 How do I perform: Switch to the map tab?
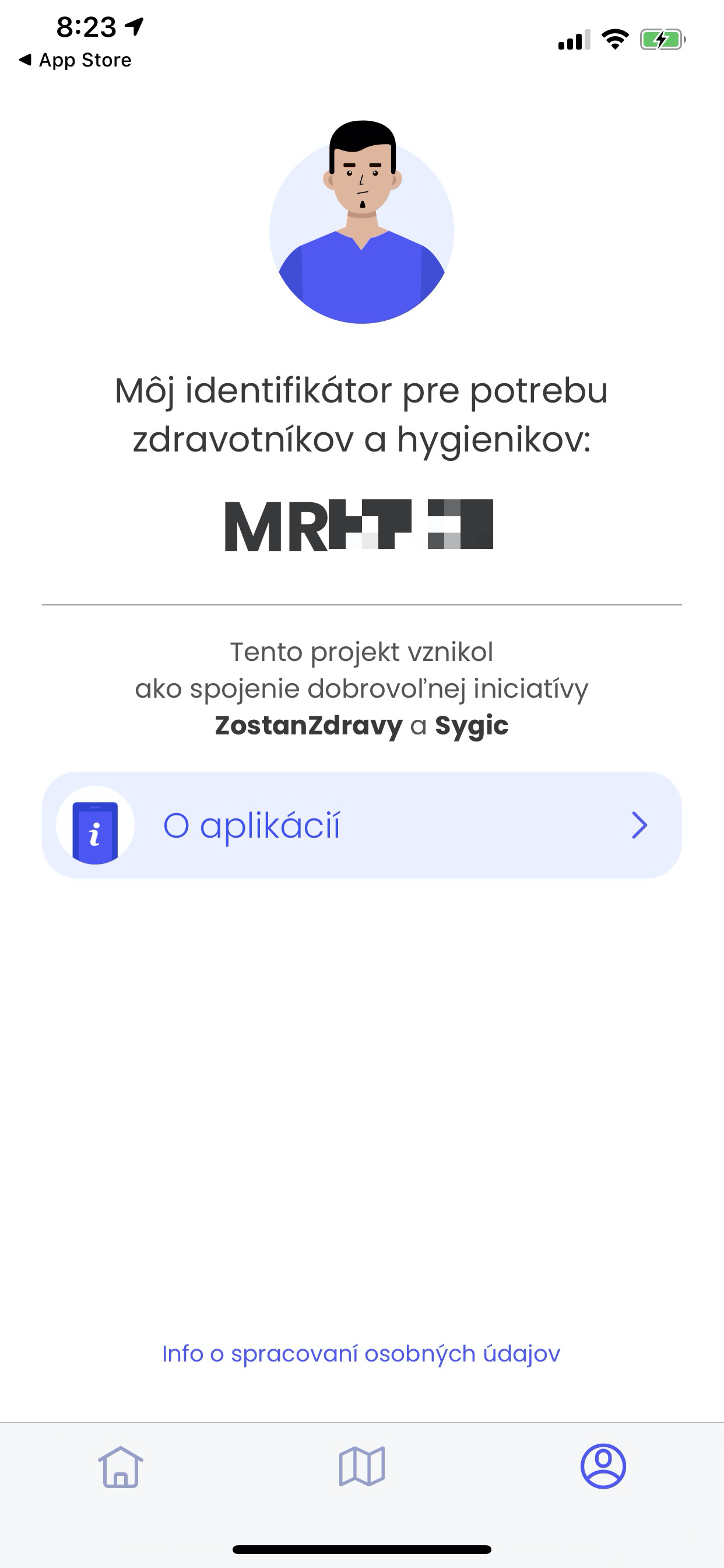(361, 1467)
